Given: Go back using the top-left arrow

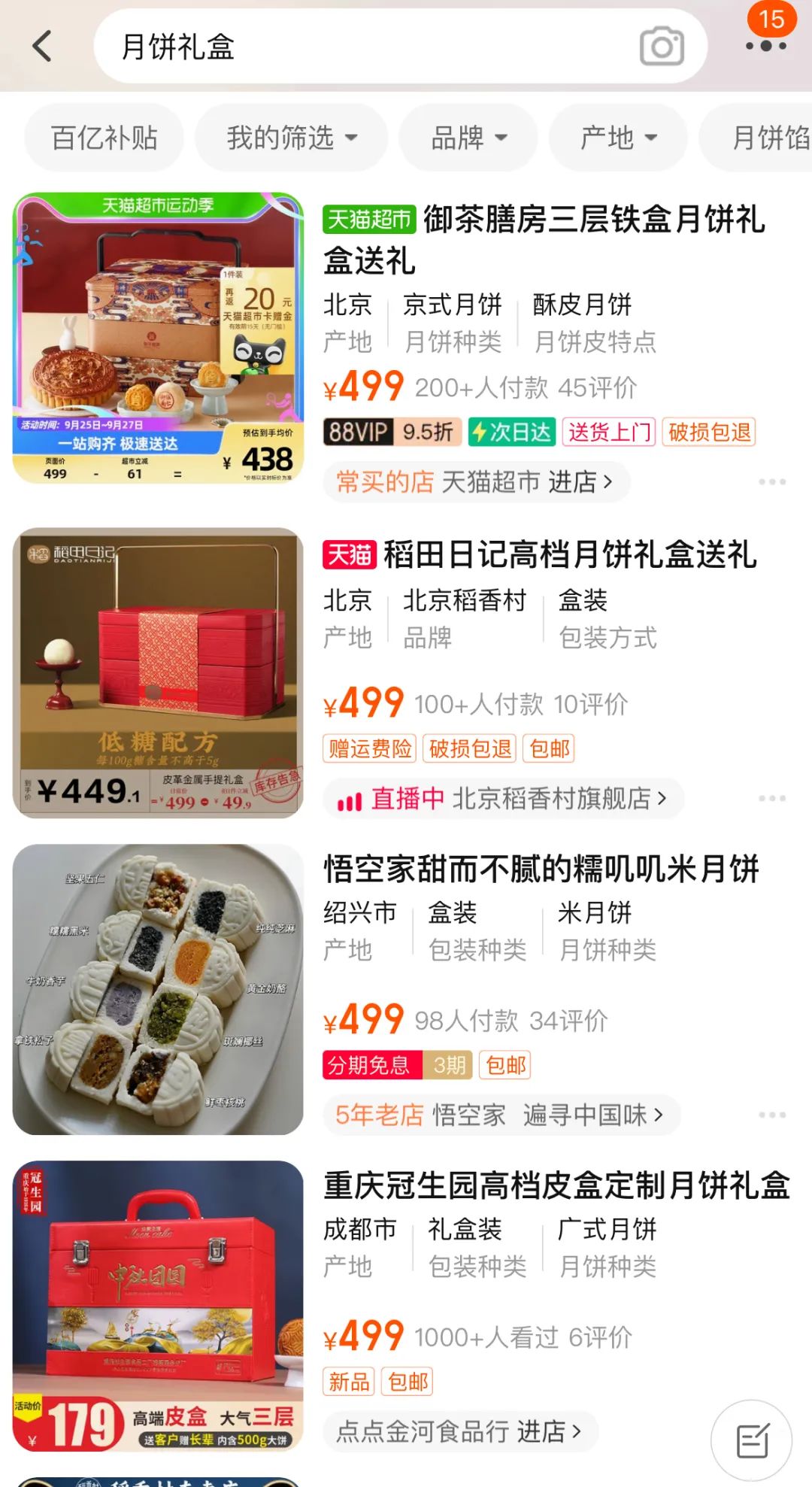Looking at the screenshot, I should click(x=43, y=46).
